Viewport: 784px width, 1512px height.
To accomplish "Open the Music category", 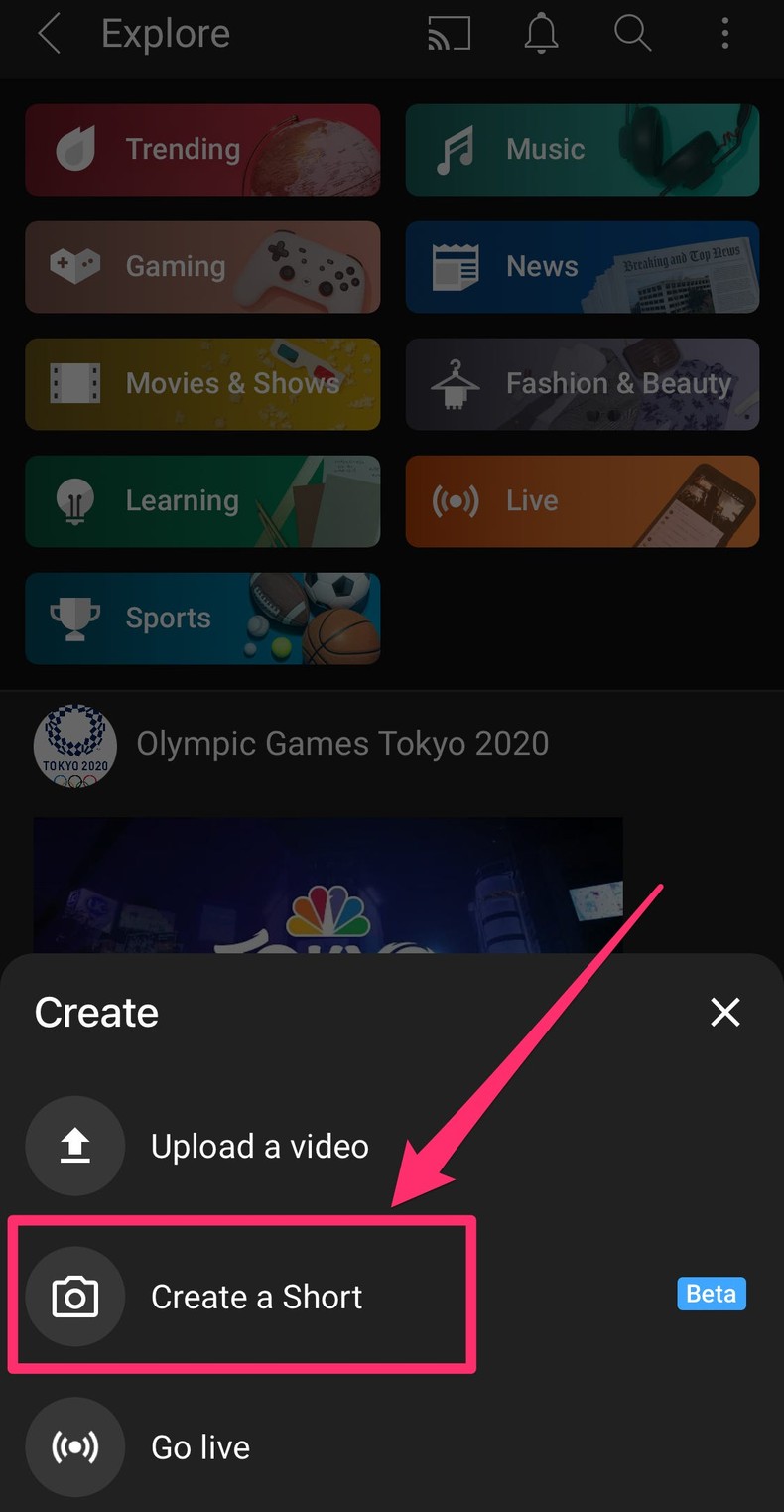I will [582, 149].
